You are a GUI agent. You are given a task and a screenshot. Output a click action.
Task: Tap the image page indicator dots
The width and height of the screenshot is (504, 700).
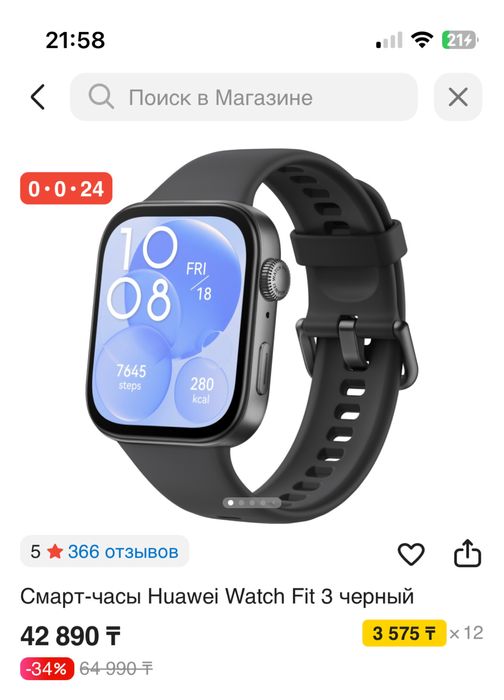(252, 503)
